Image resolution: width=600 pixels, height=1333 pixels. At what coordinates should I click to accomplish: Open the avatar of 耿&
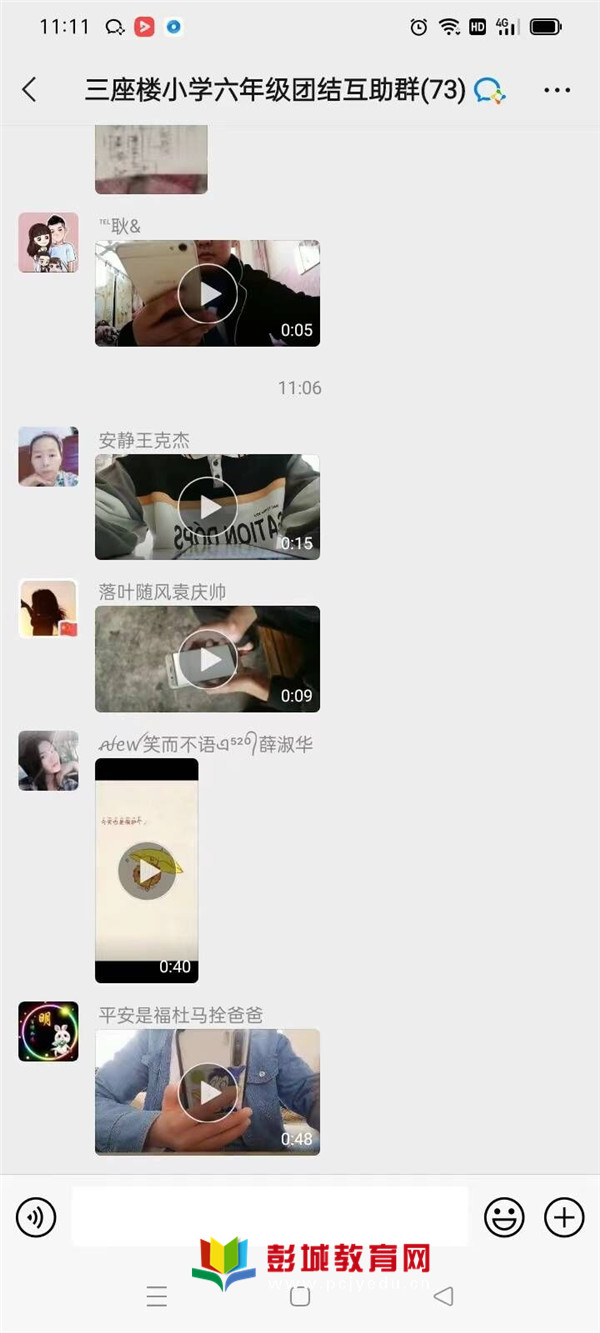tap(48, 242)
